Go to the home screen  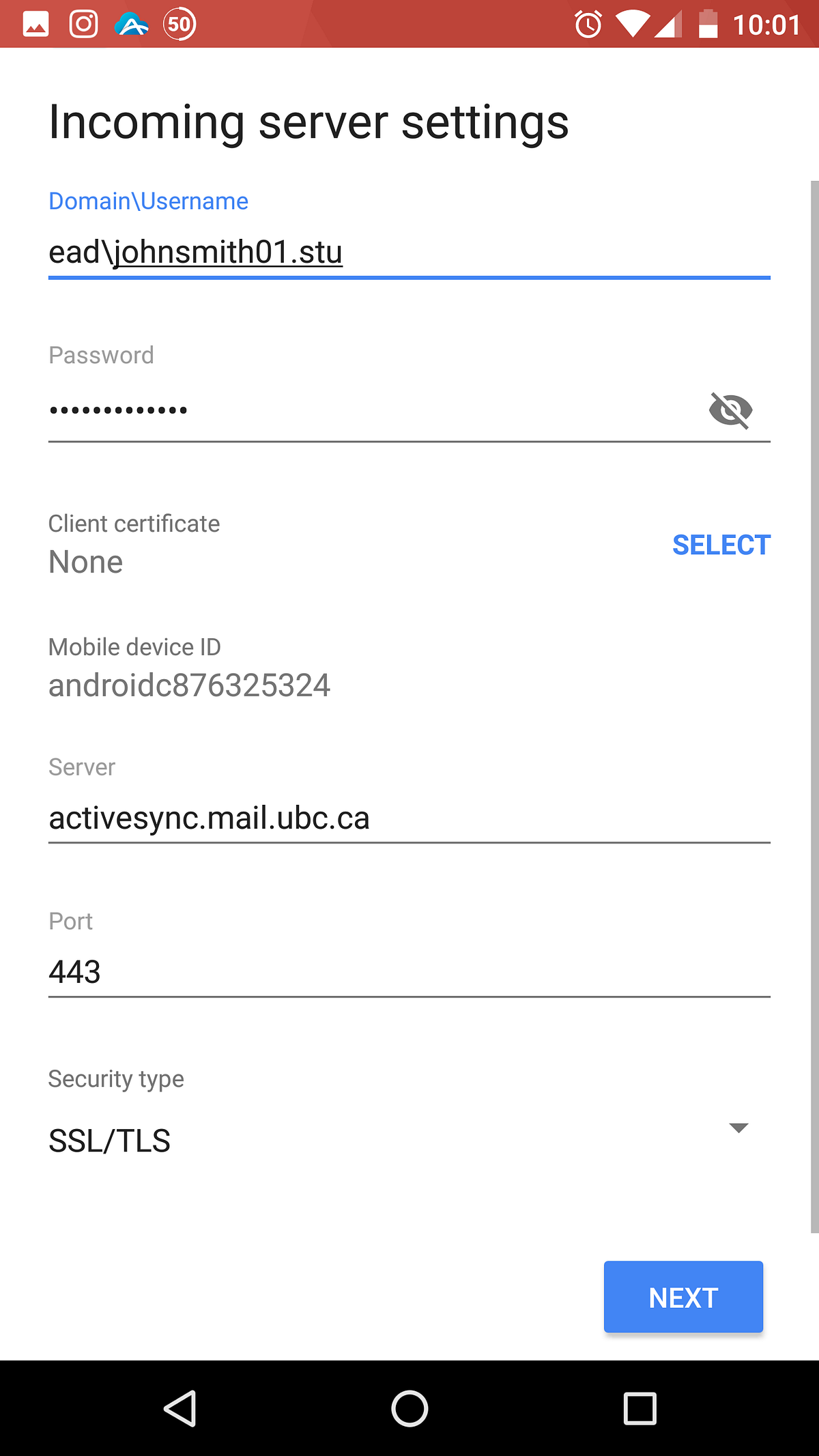[409, 1408]
